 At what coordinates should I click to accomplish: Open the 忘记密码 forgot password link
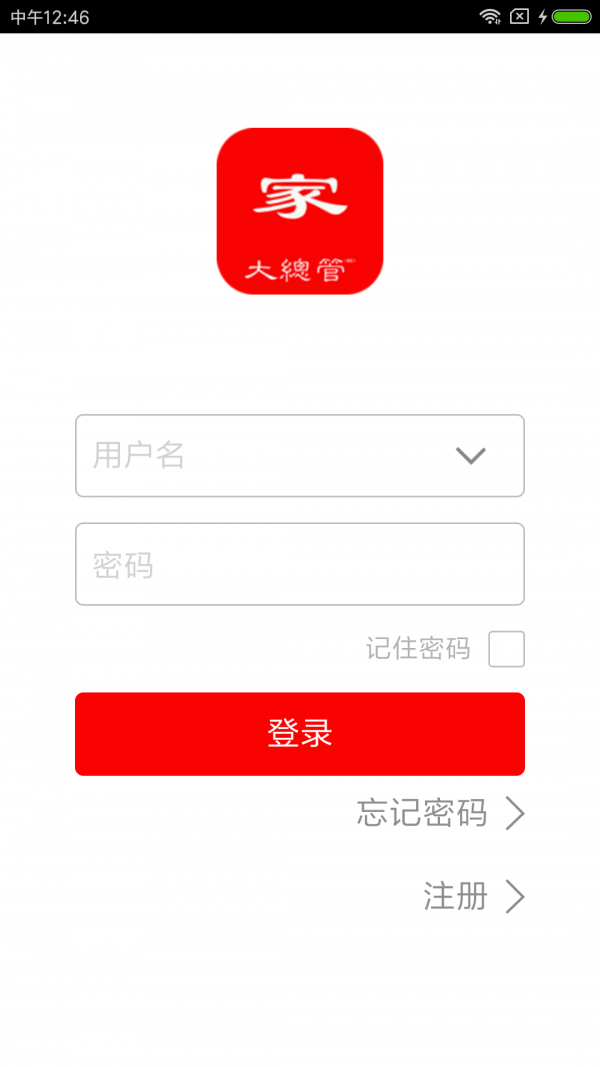point(440,813)
